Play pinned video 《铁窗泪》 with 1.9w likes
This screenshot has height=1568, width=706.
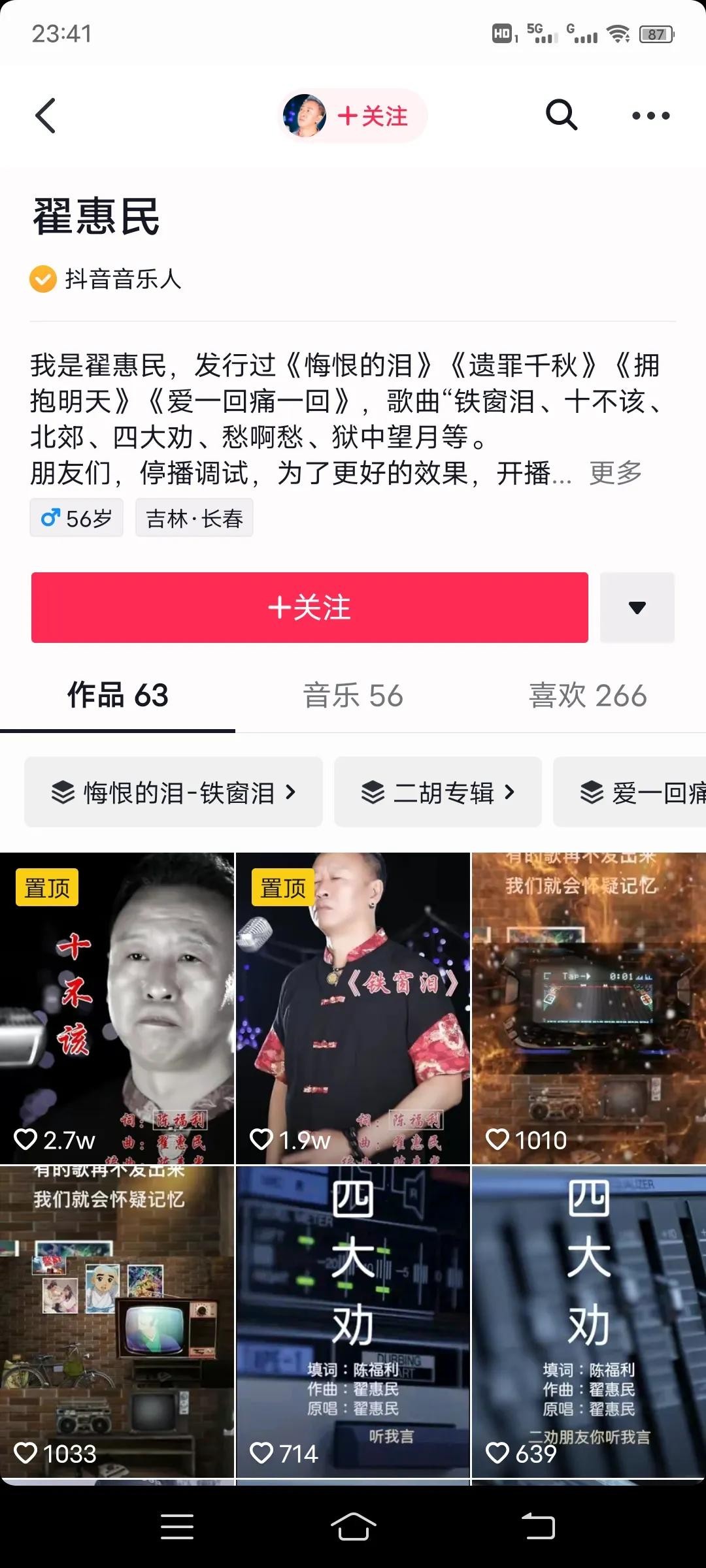[353, 1007]
